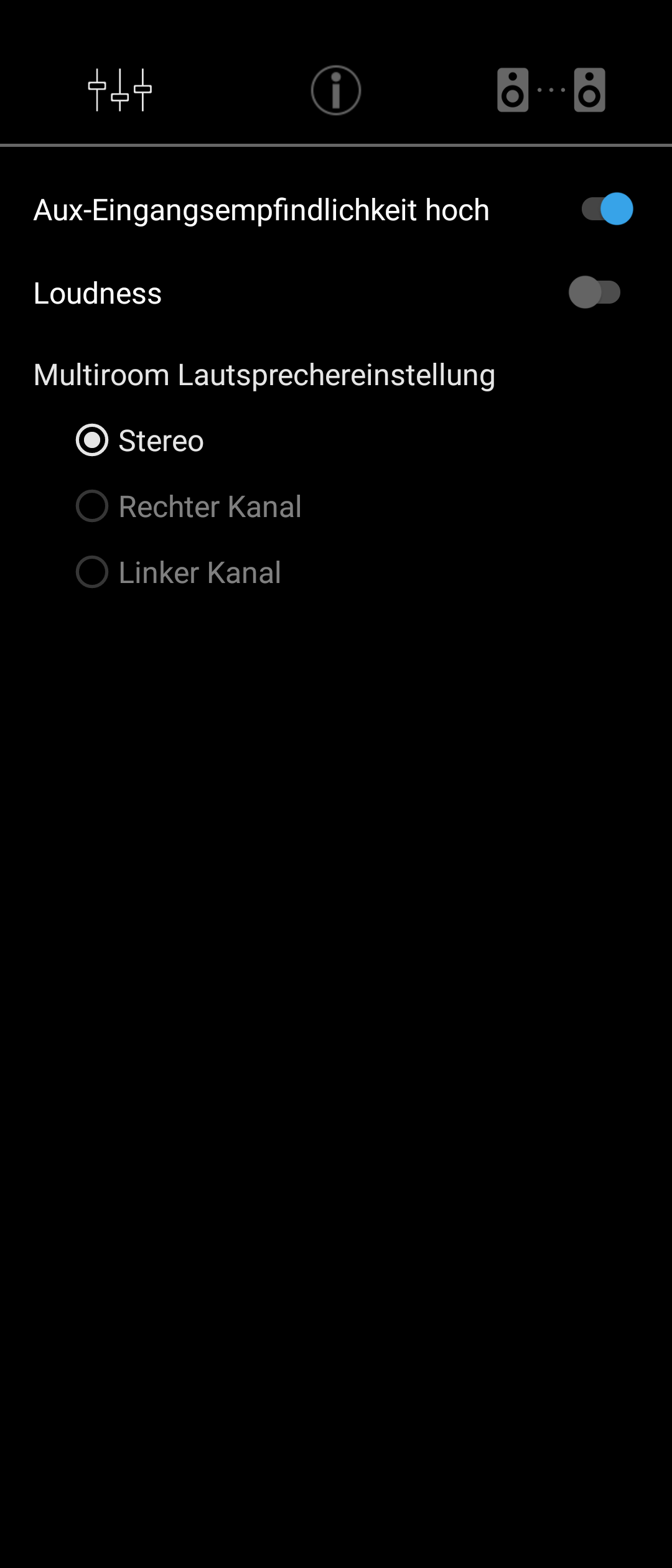
Task: Choose Rechter Kanal radio option
Action: pyautogui.click(x=92, y=506)
